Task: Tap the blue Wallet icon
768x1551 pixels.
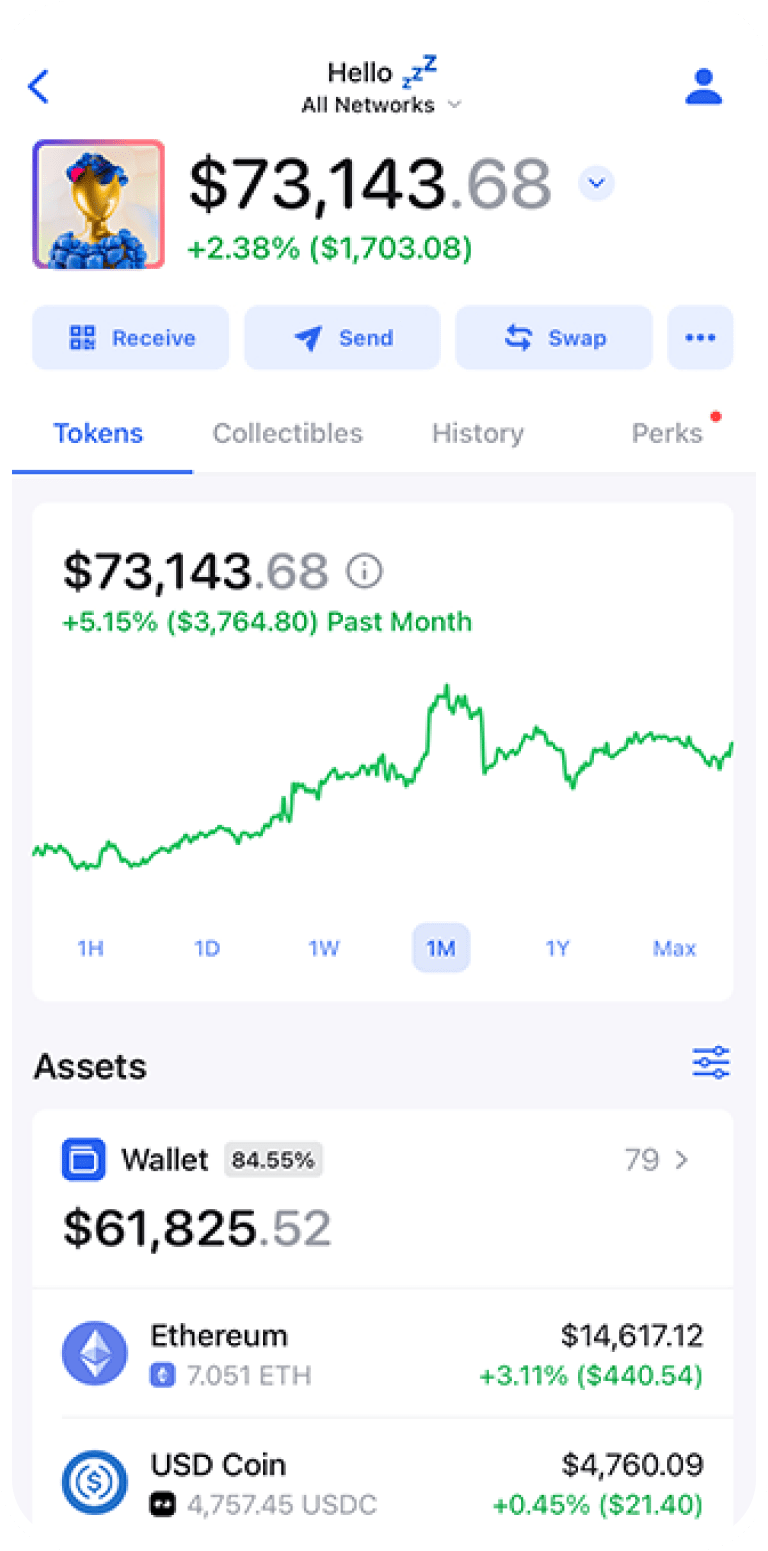Action: coord(84,1159)
